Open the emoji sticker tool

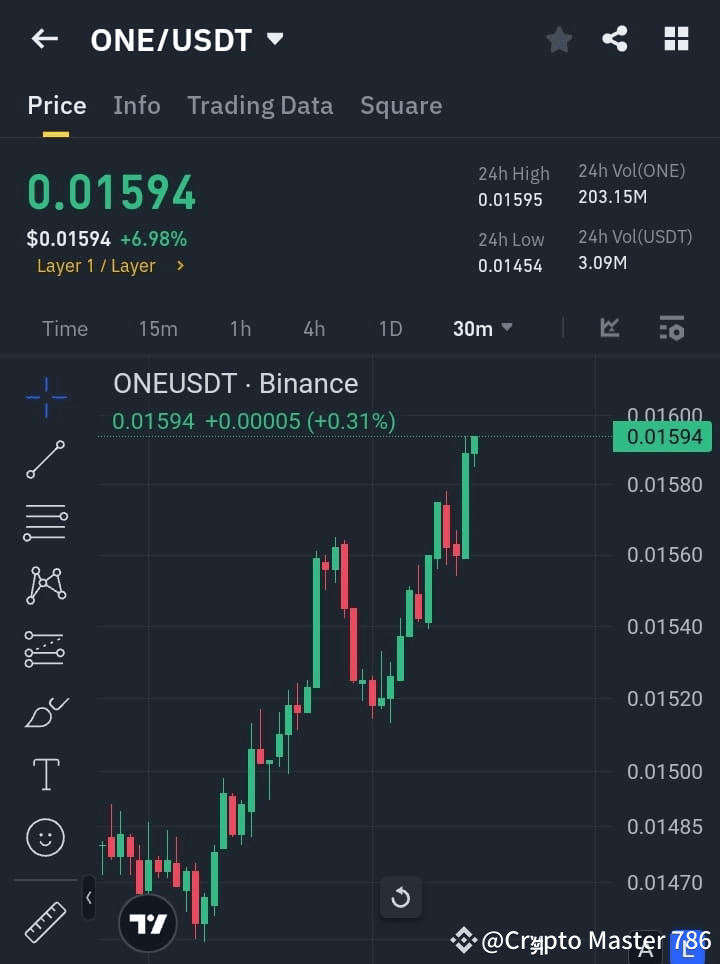tap(45, 837)
